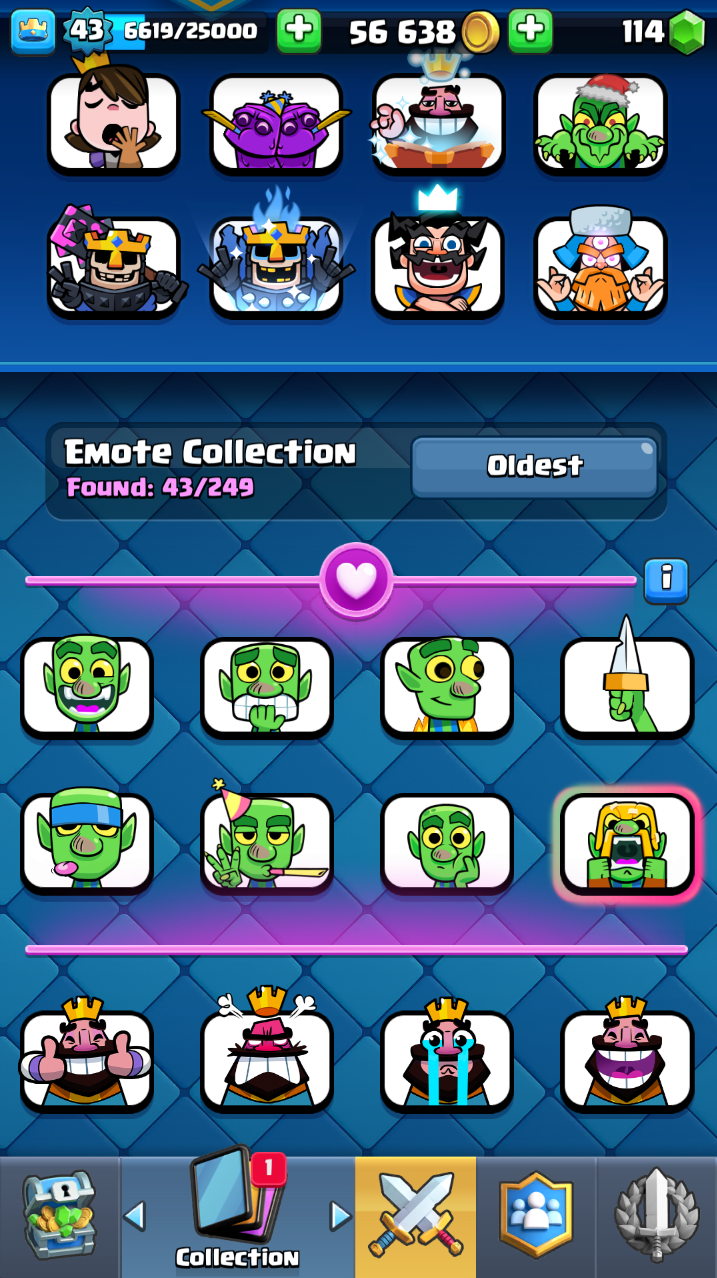Select the yawning princess emote in the deck
Image resolution: width=717 pixels, height=1278 pixels.
click(113, 122)
